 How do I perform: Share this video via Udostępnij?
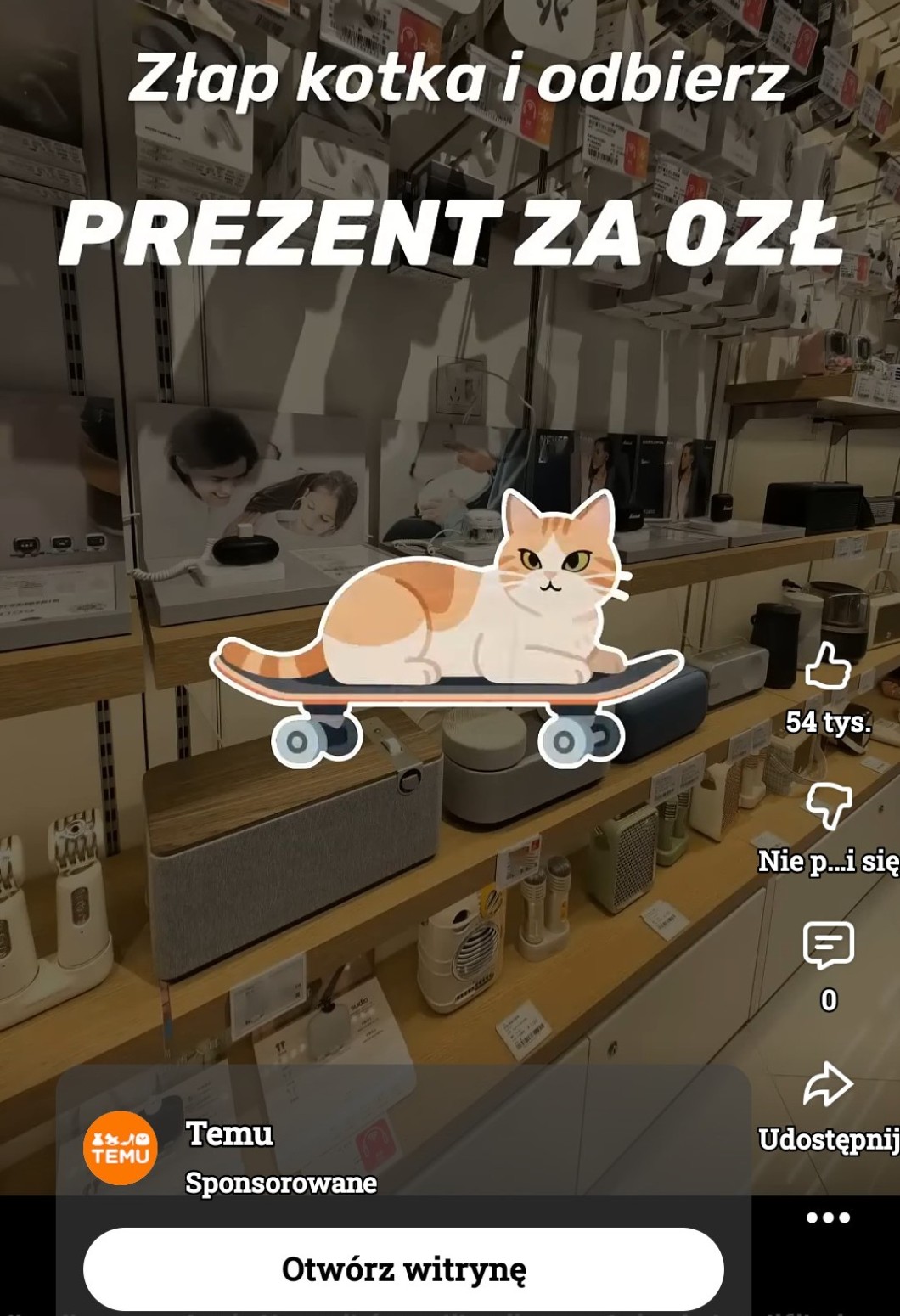[x=828, y=1084]
